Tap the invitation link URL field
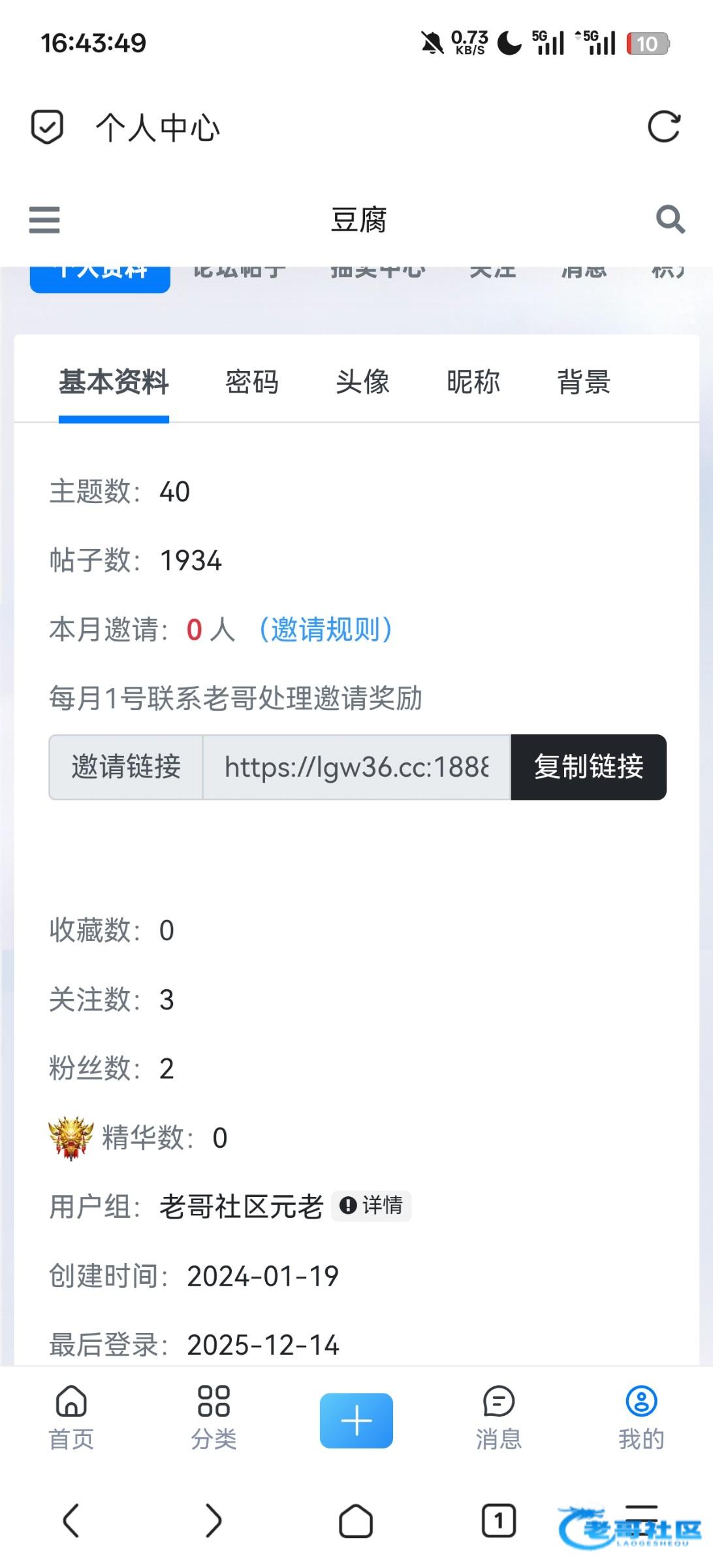 click(x=356, y=767)
